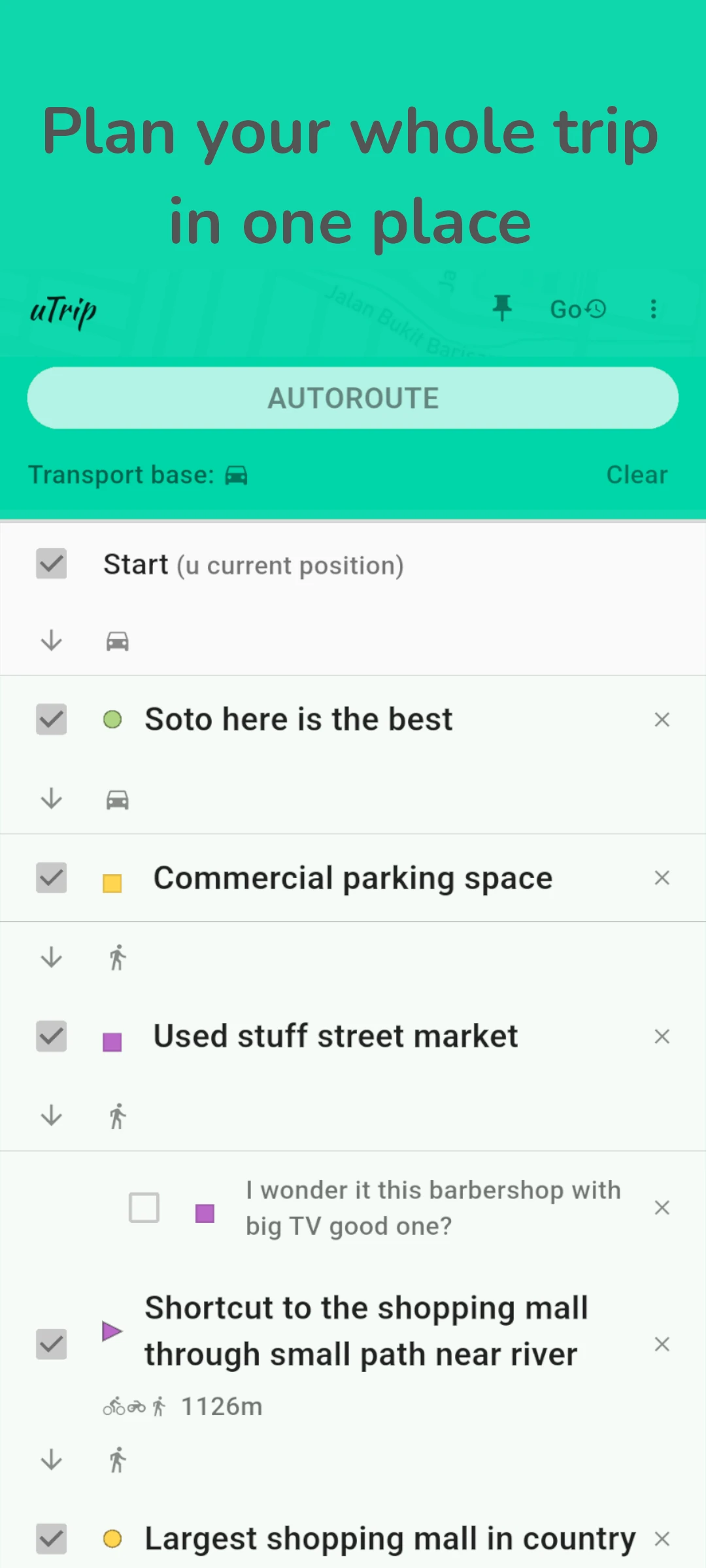The height and width of the screenshot is (1568, 706).
Task: Uncheck the Soto here is the best waypoint
Action: 51,719
